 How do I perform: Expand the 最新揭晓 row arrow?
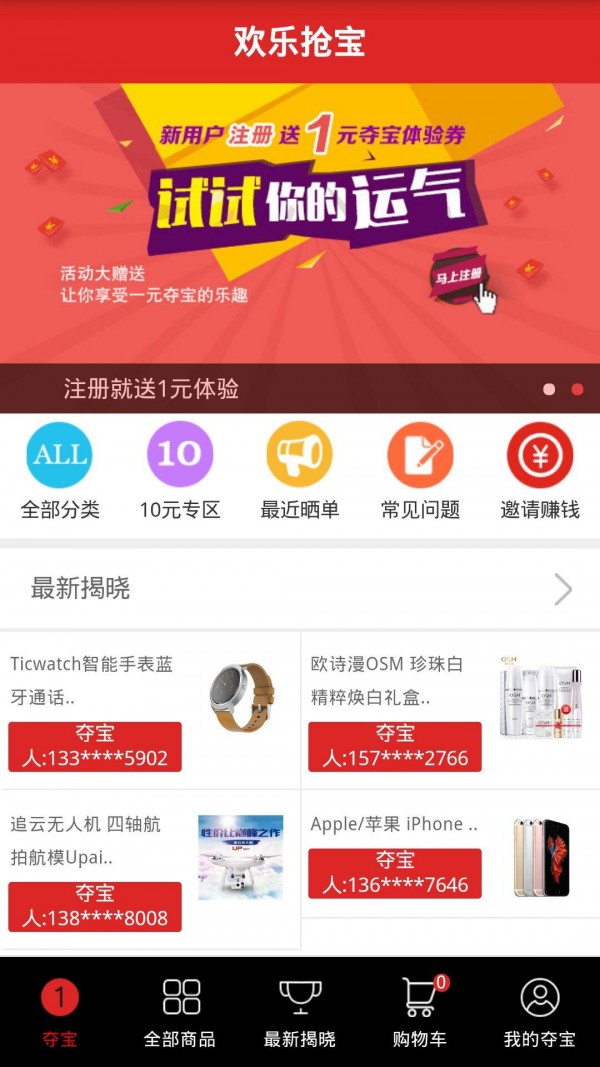pyautogui.click(x=563, y=589)
